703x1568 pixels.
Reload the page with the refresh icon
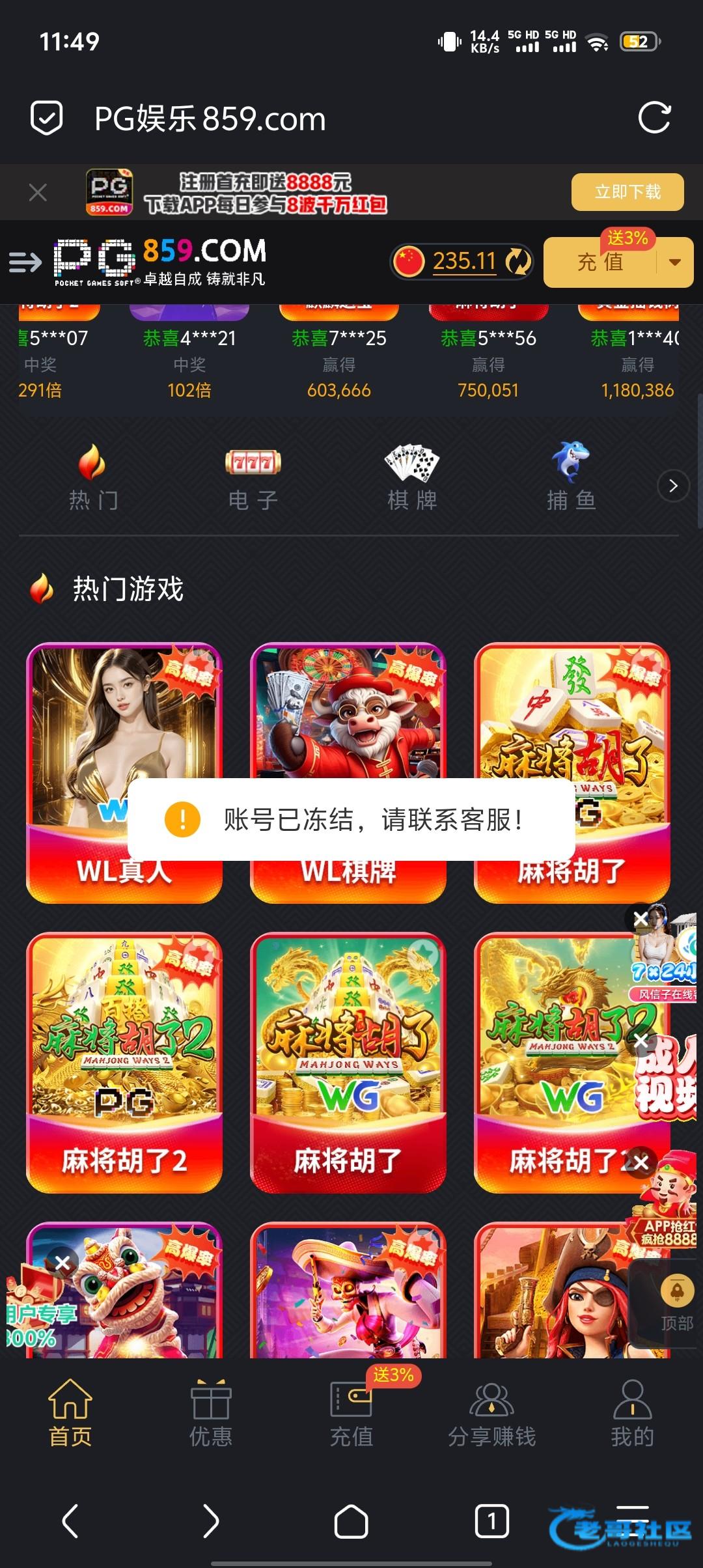click(654, 118)
